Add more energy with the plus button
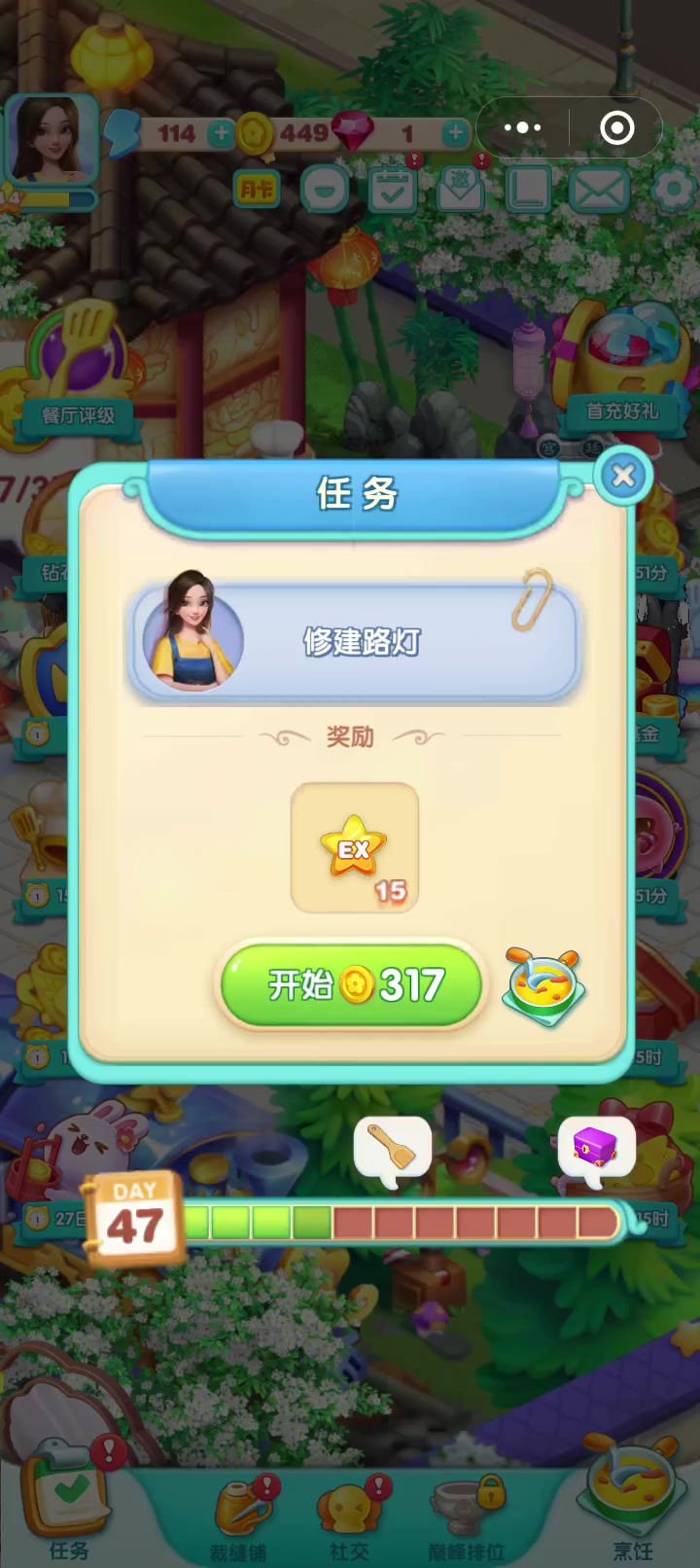Image resolution: width=700 pixels, height=1568 pixels. click(x=222, y=133)
